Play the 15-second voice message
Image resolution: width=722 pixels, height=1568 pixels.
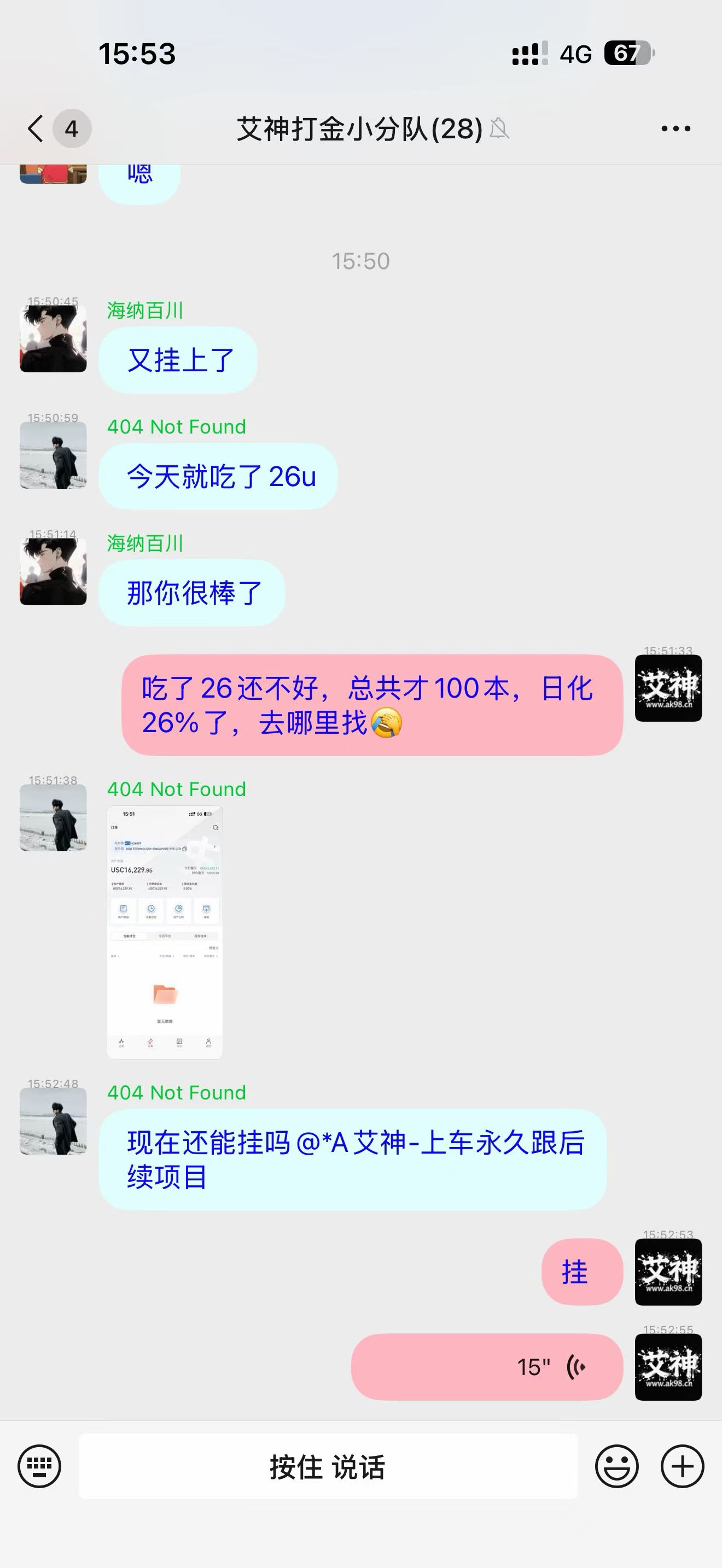(487, 1367)
